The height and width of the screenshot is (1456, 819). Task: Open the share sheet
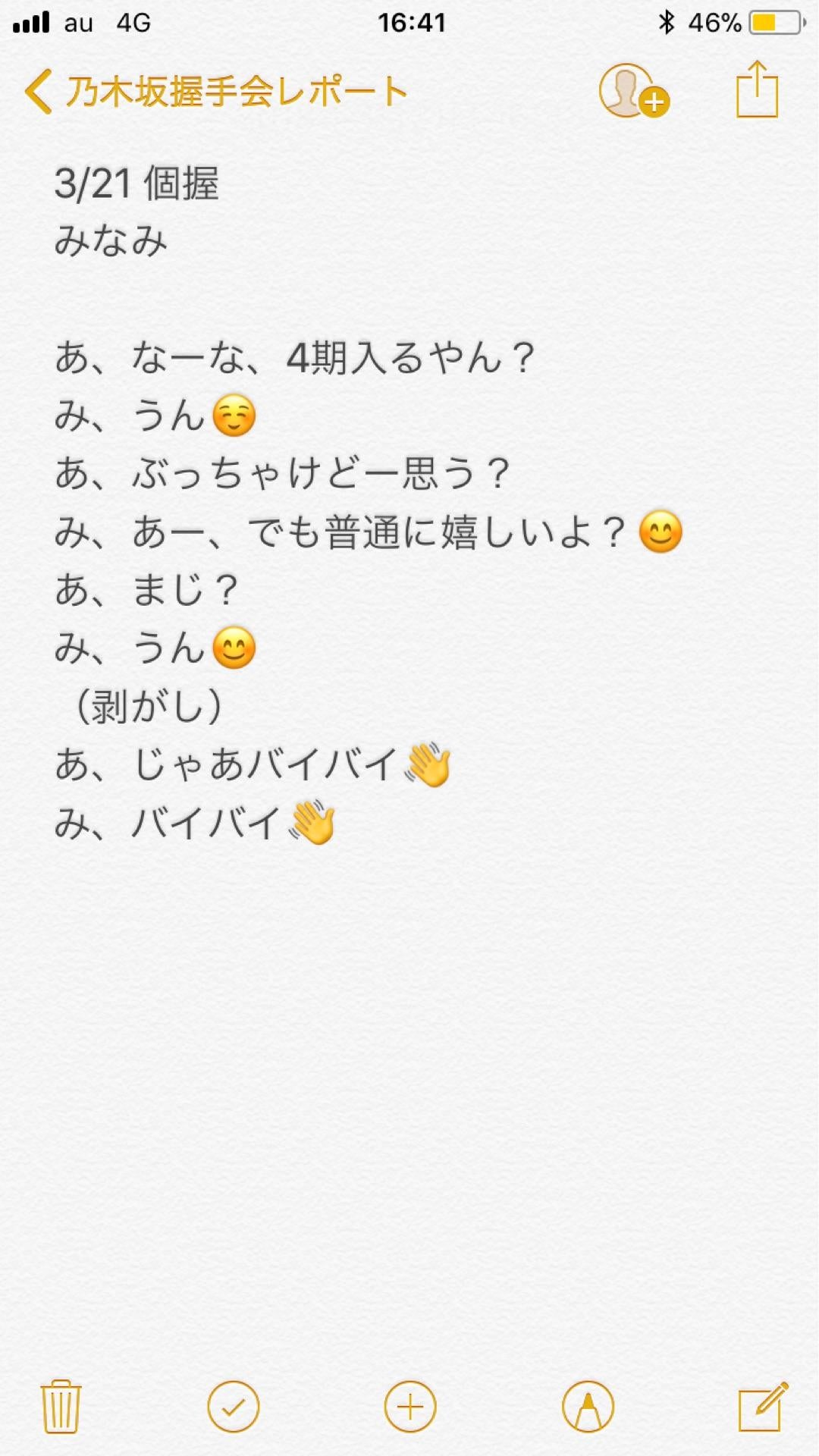coord(757,91)
